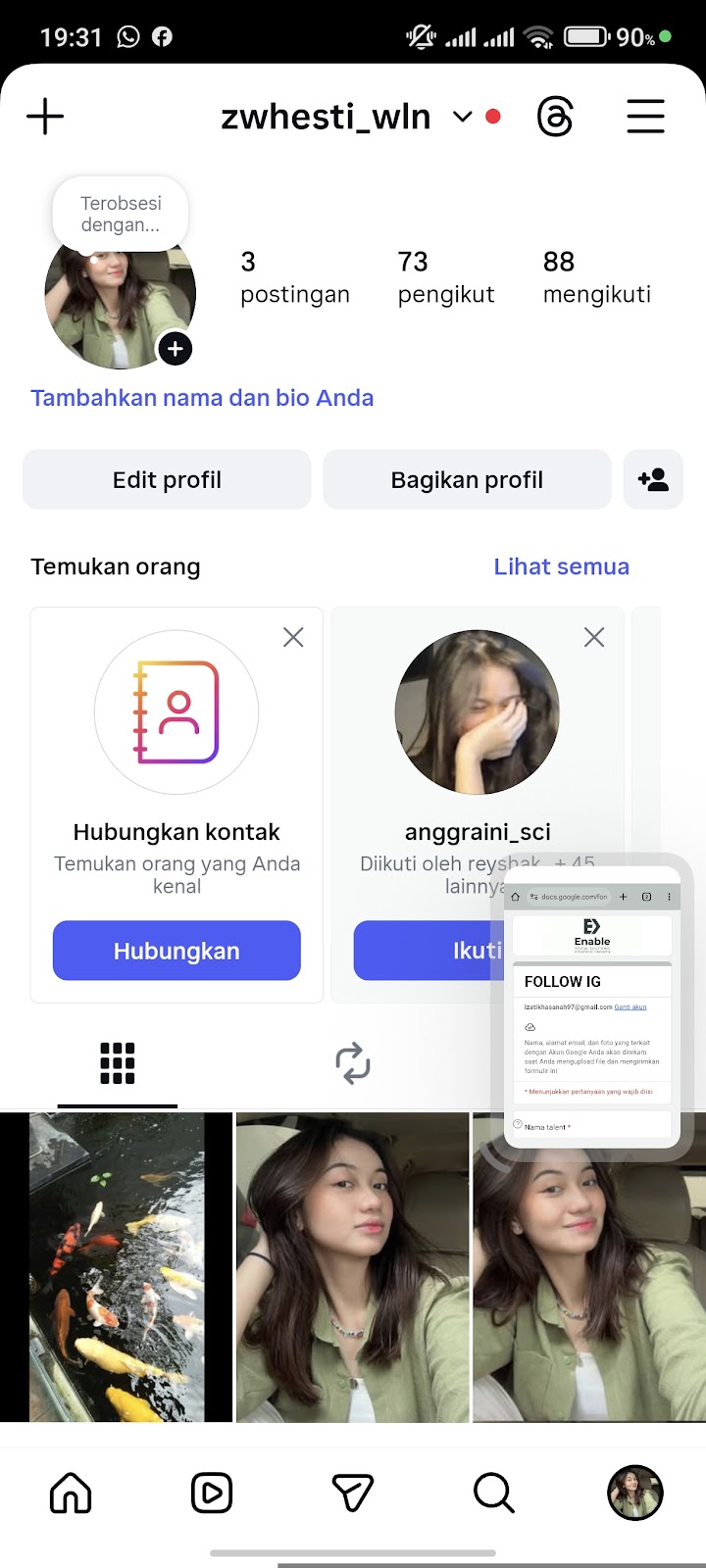This screenshot has width=706, height=1568.
Task: Dismiss the Hubungkan kontak card
Action: (293, 638)
